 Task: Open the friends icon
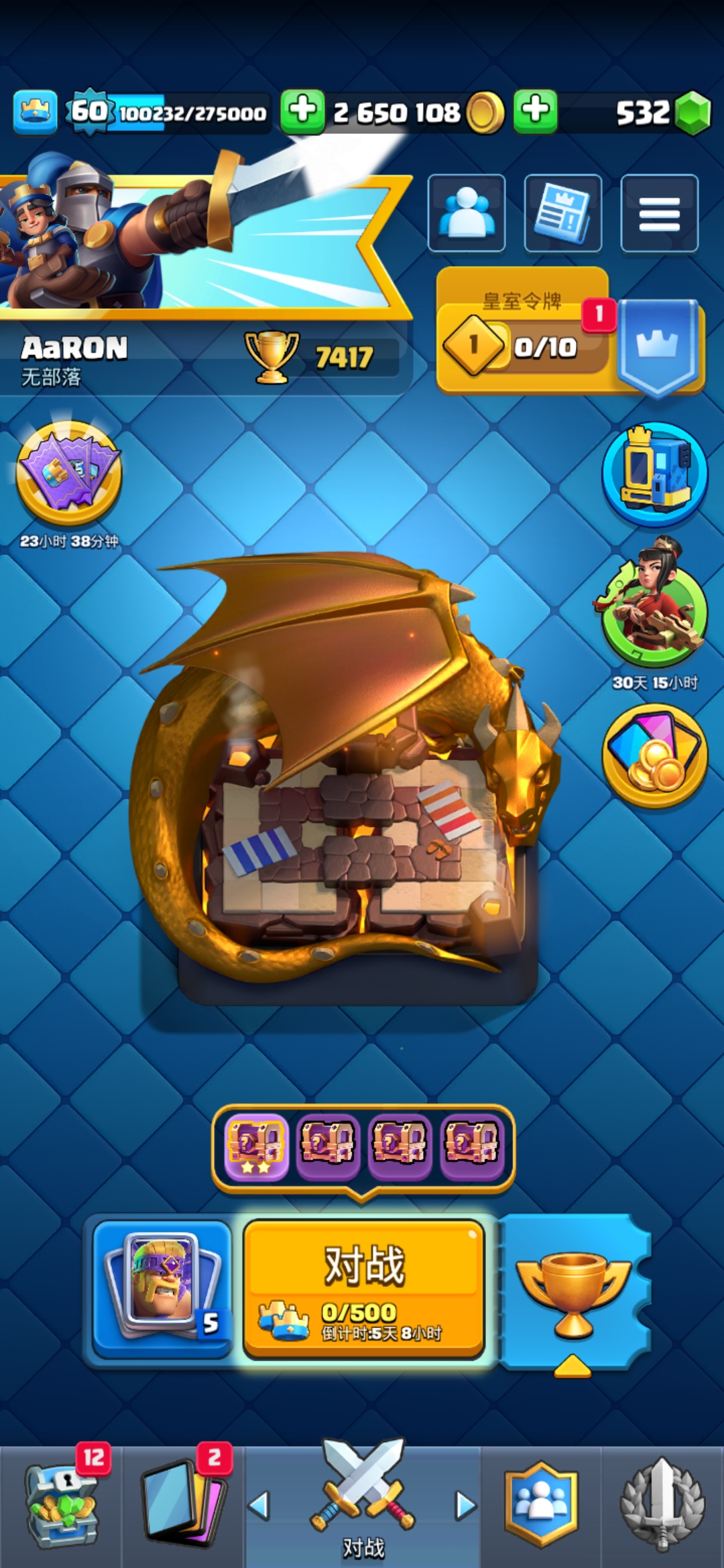pos(467,212)
